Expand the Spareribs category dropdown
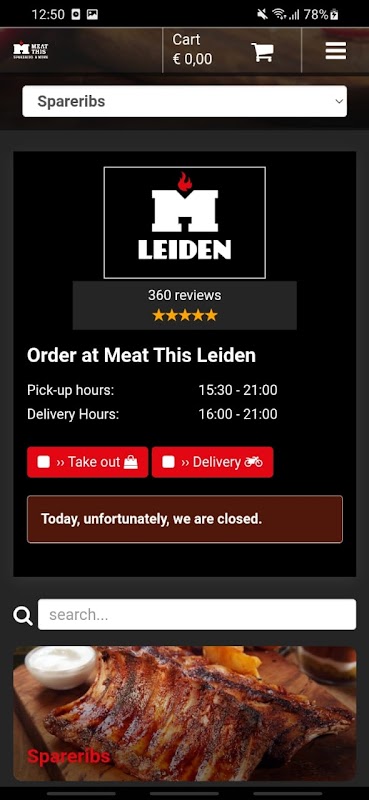Viewport: 369px width, 800px height. (184, 101)
